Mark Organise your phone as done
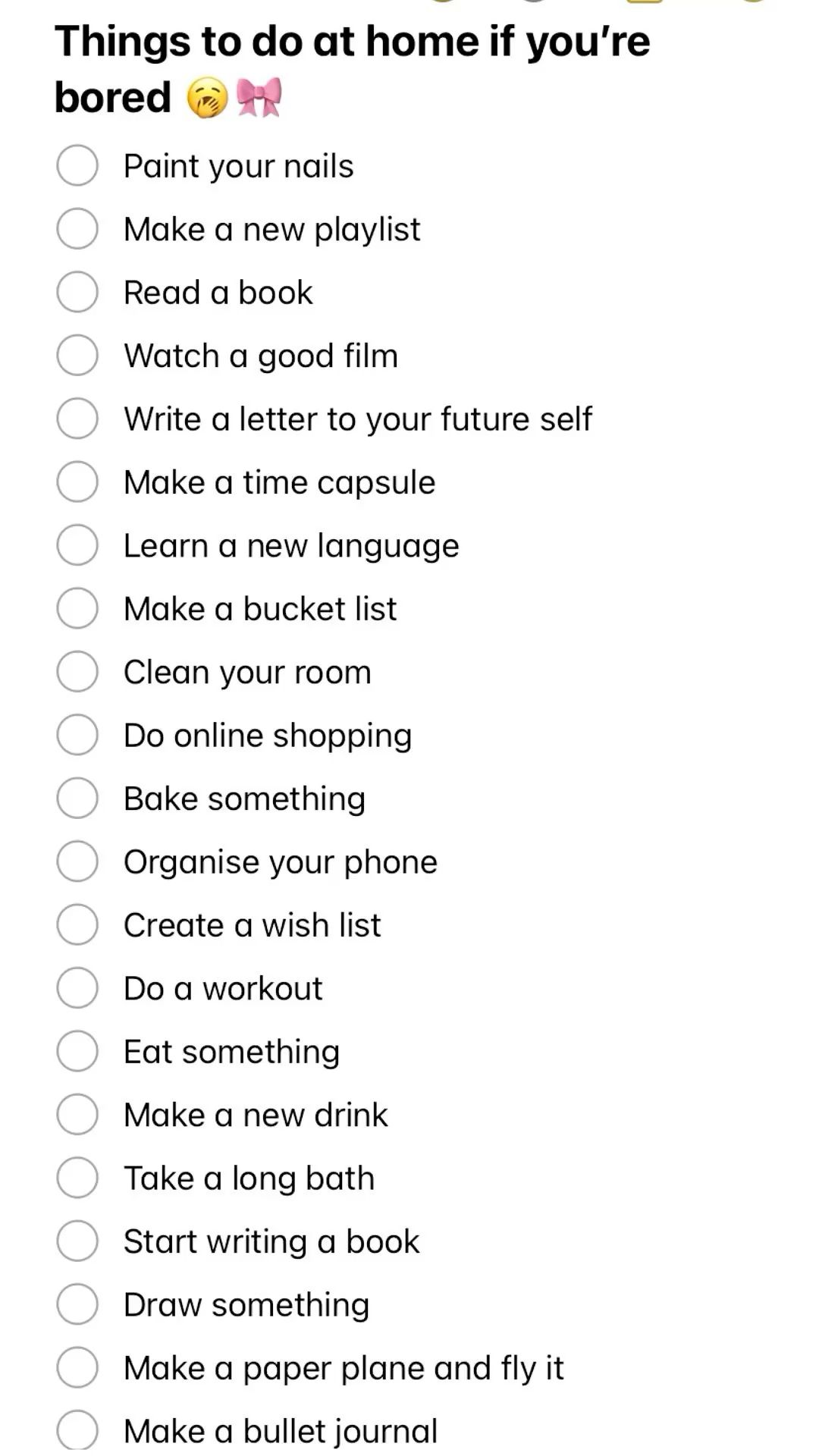 [77, 861]
